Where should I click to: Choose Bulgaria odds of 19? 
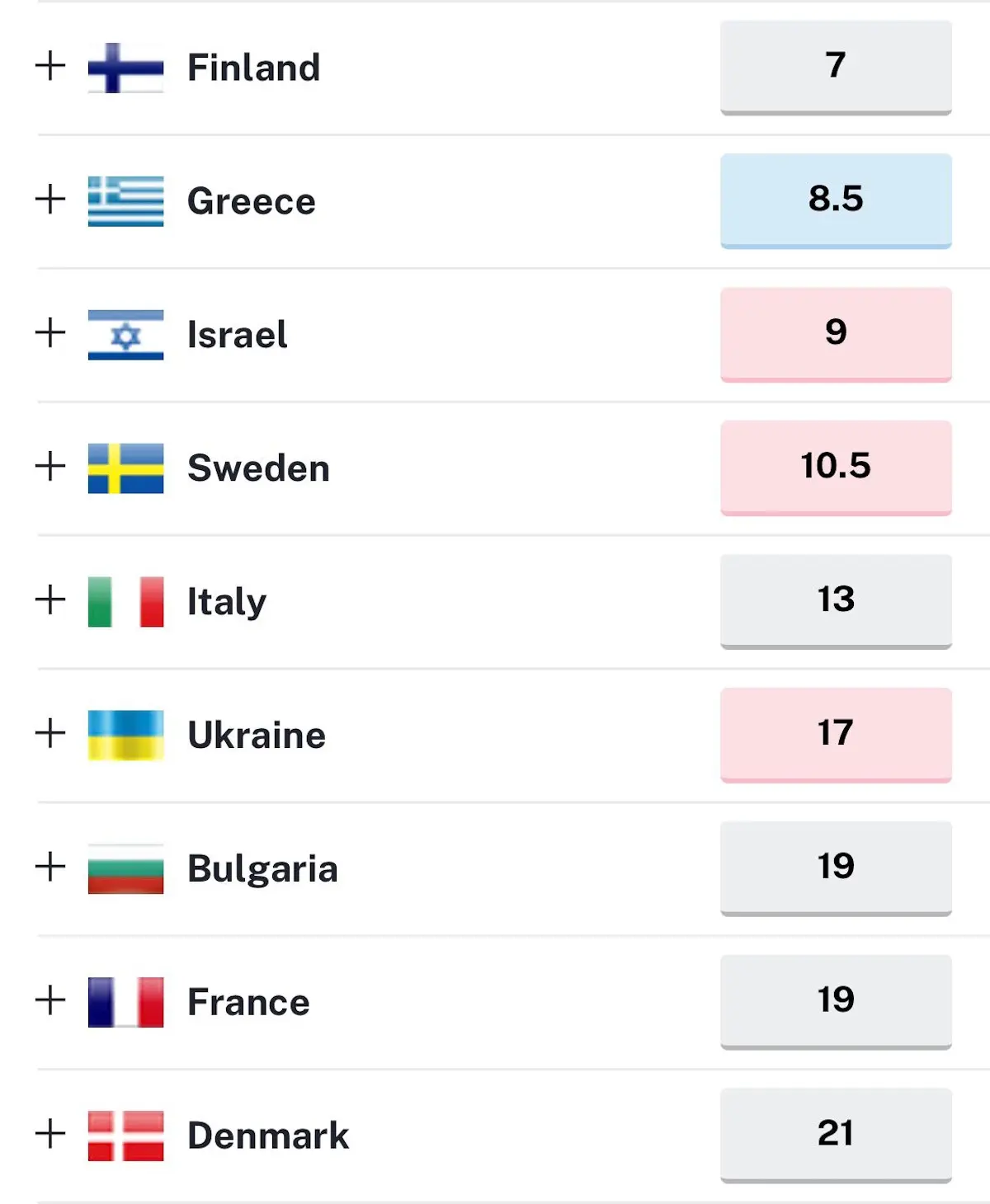[835, 868]
